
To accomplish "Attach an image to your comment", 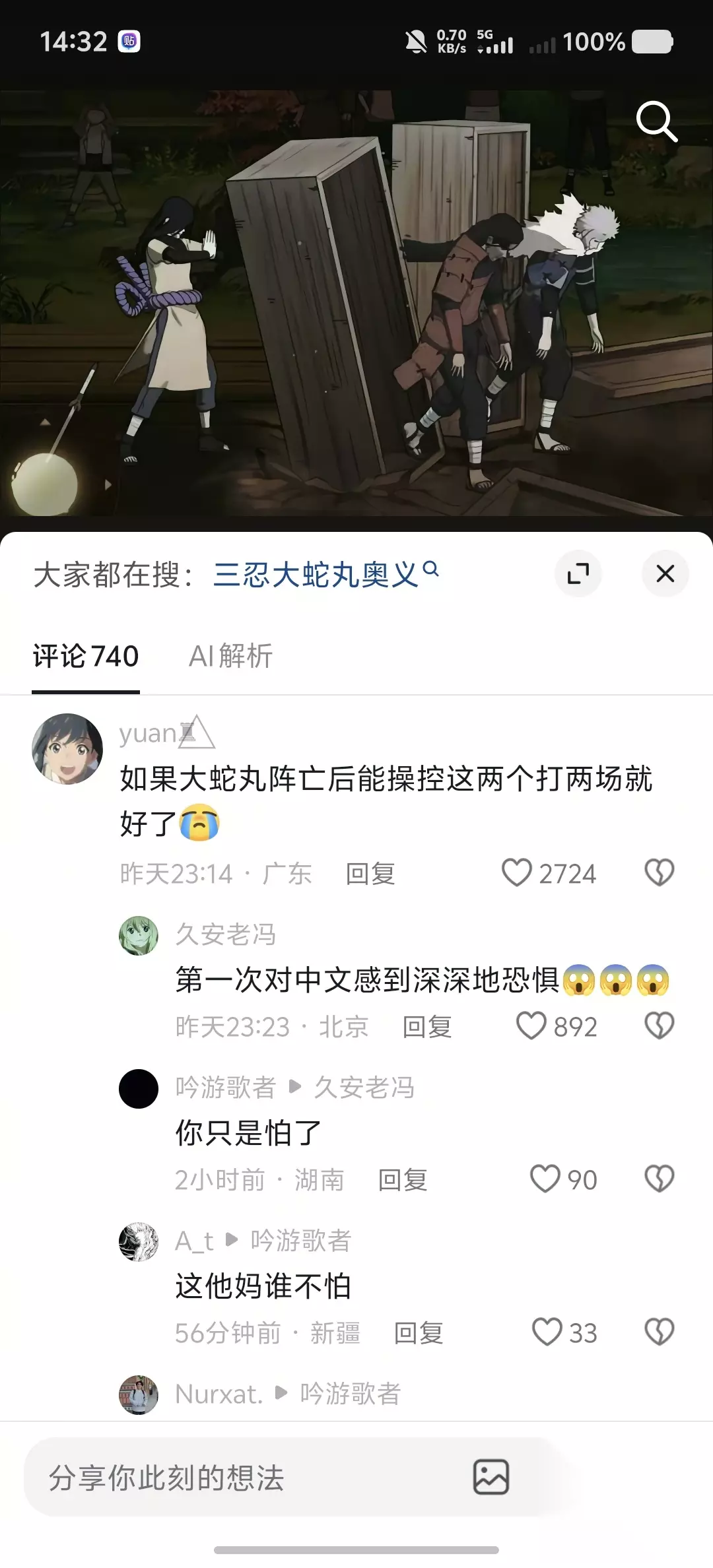I will point(491,1477).
